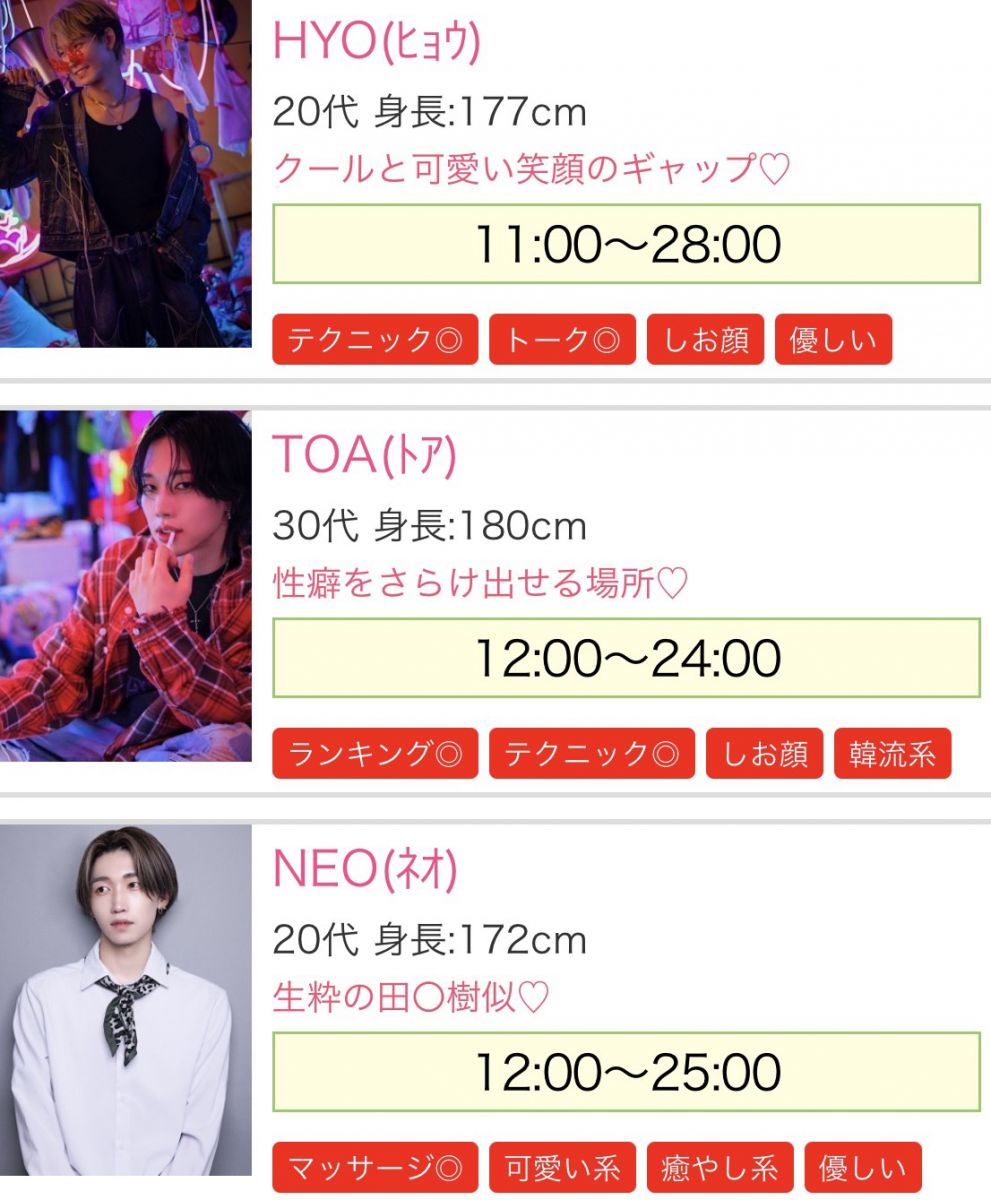Tap HYO's テクニック◎ tag
This screenshot has width=991, height=1200.
click(375, 340)
